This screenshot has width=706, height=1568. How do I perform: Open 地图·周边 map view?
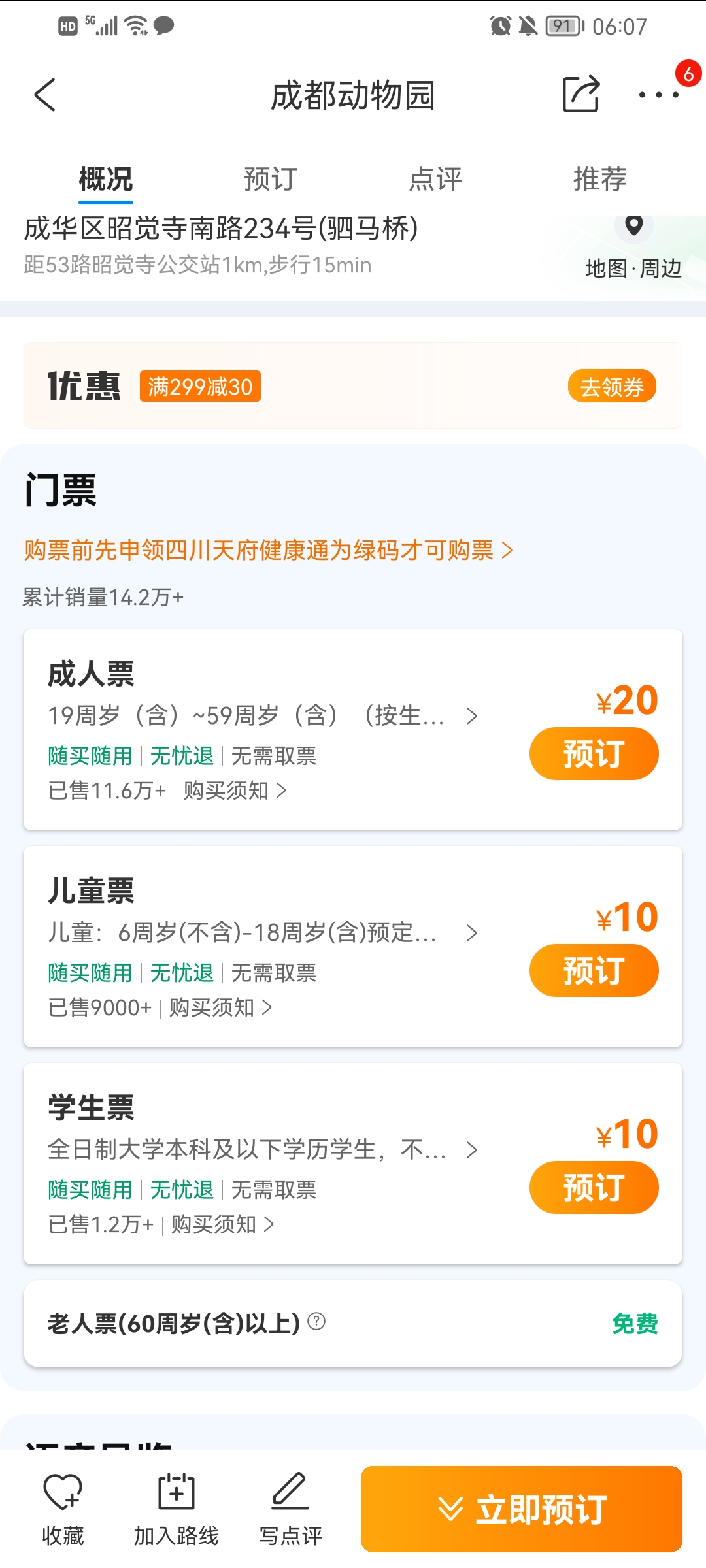coord(633,248)
